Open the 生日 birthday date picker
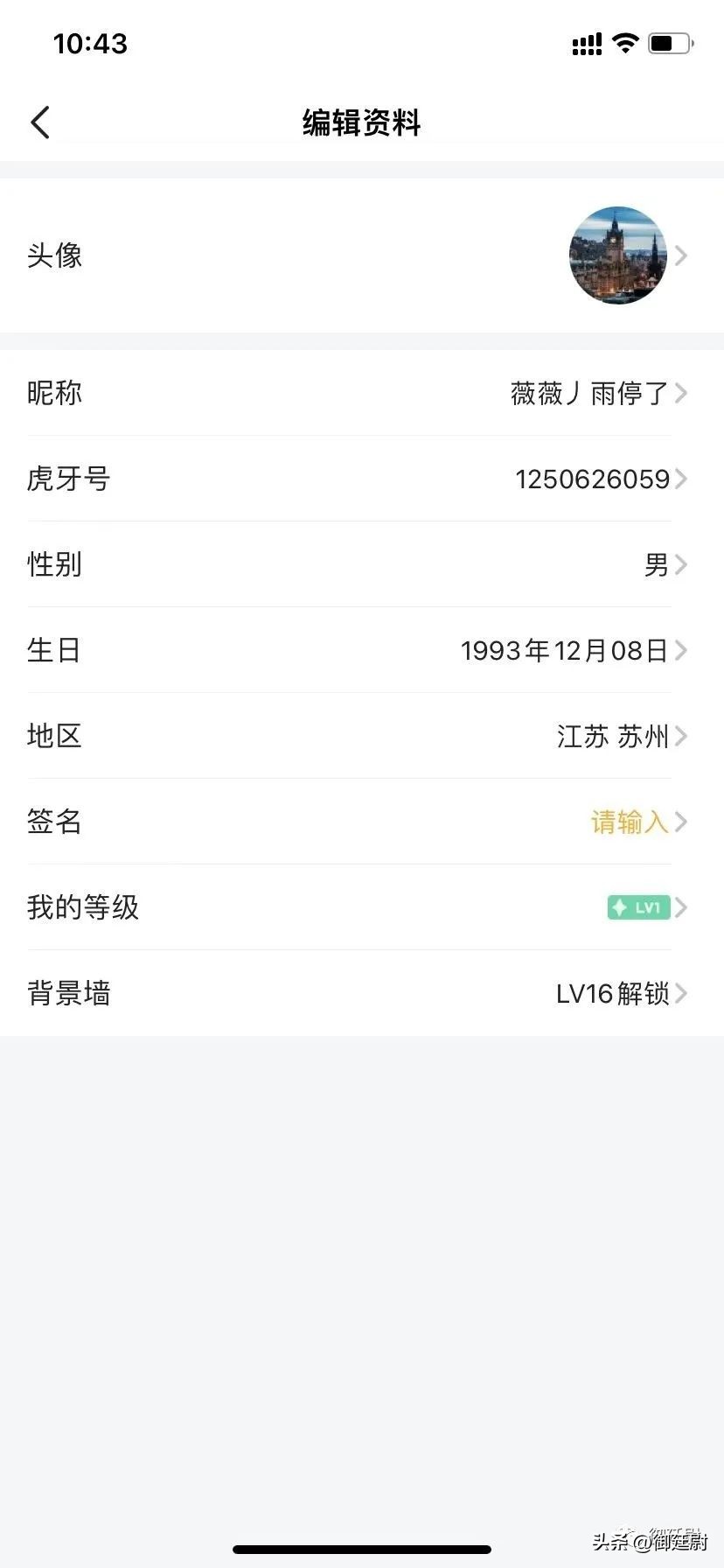This screenshot has width=724, height=1568. (x=564, y=650)
